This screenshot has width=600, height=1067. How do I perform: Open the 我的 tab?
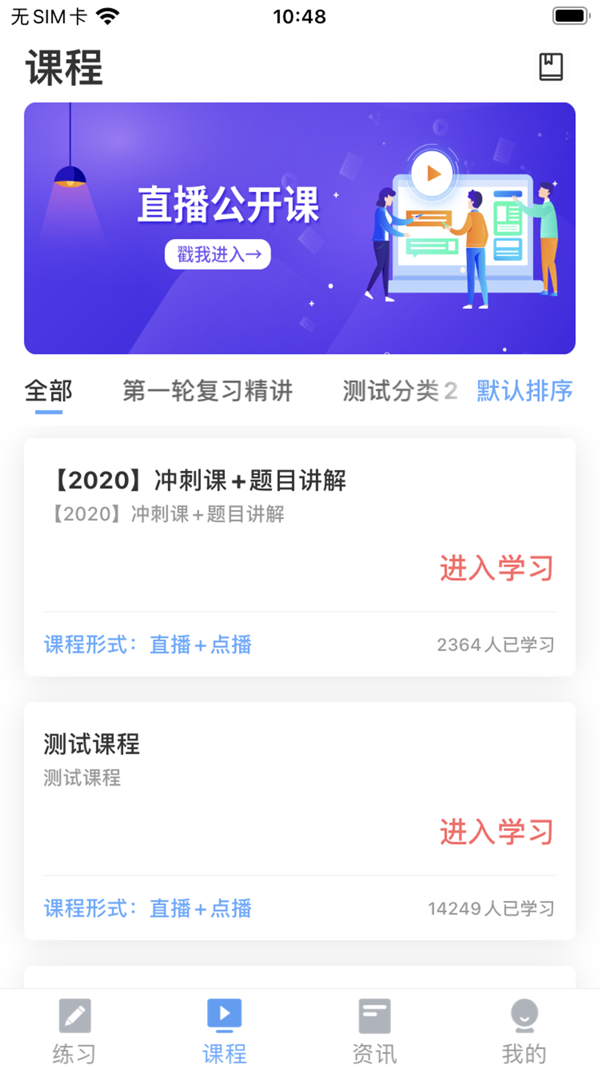point(524,1030)
